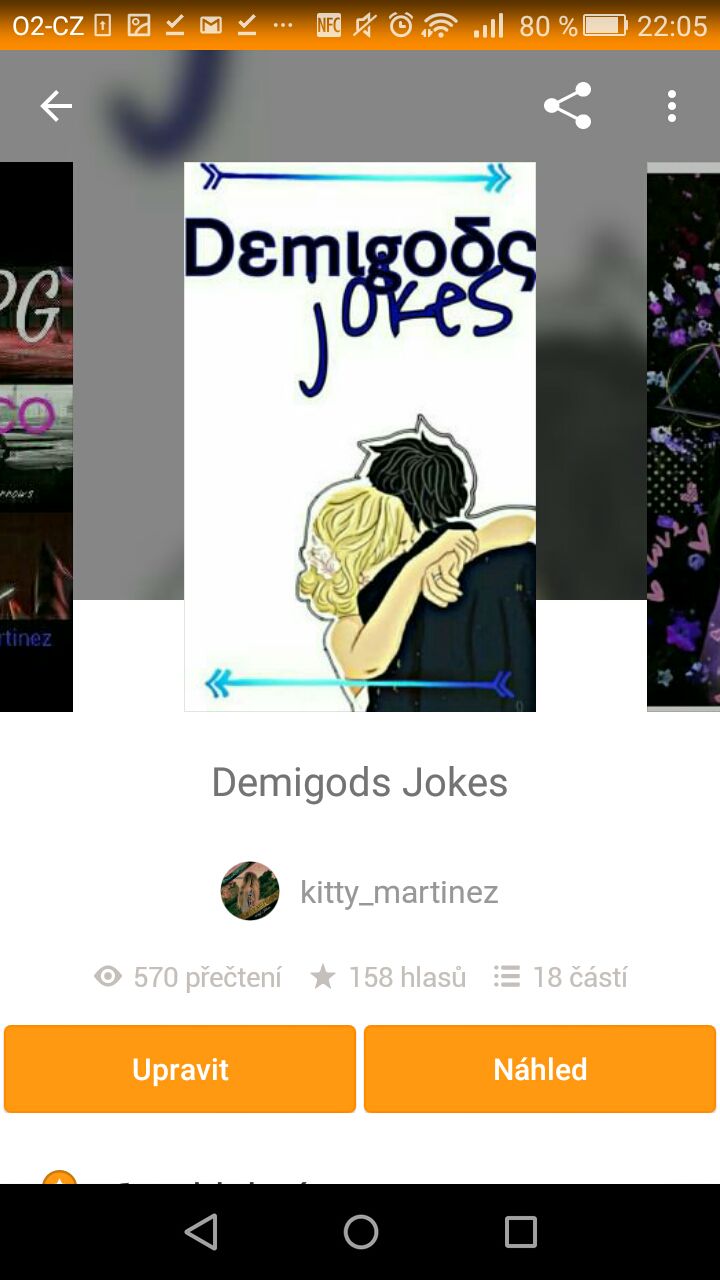This screenshot has width=720, height=1280.
Task: Open the three-dot overflow menu
Action: click(671, 106)
